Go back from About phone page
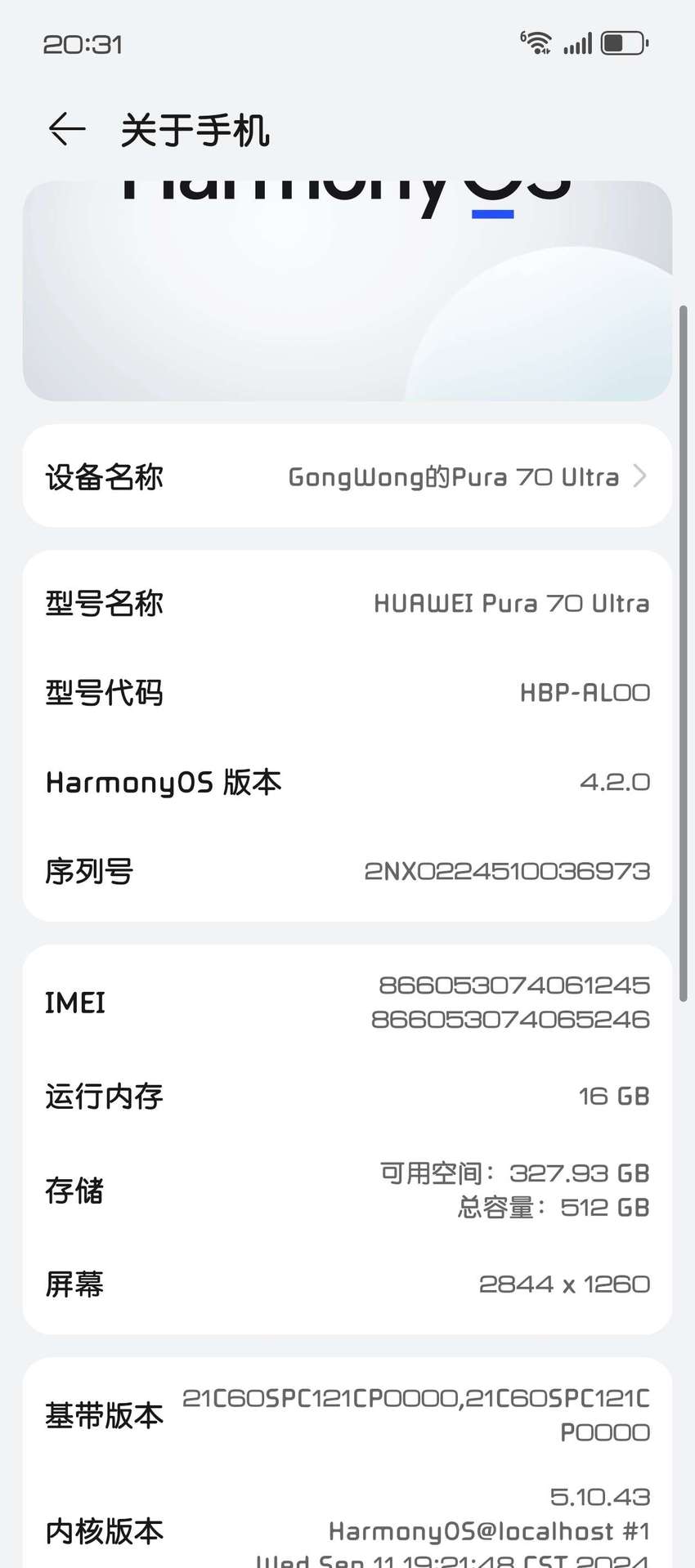Viewport: 695px width, 1568px height. (x=67, y=129)
